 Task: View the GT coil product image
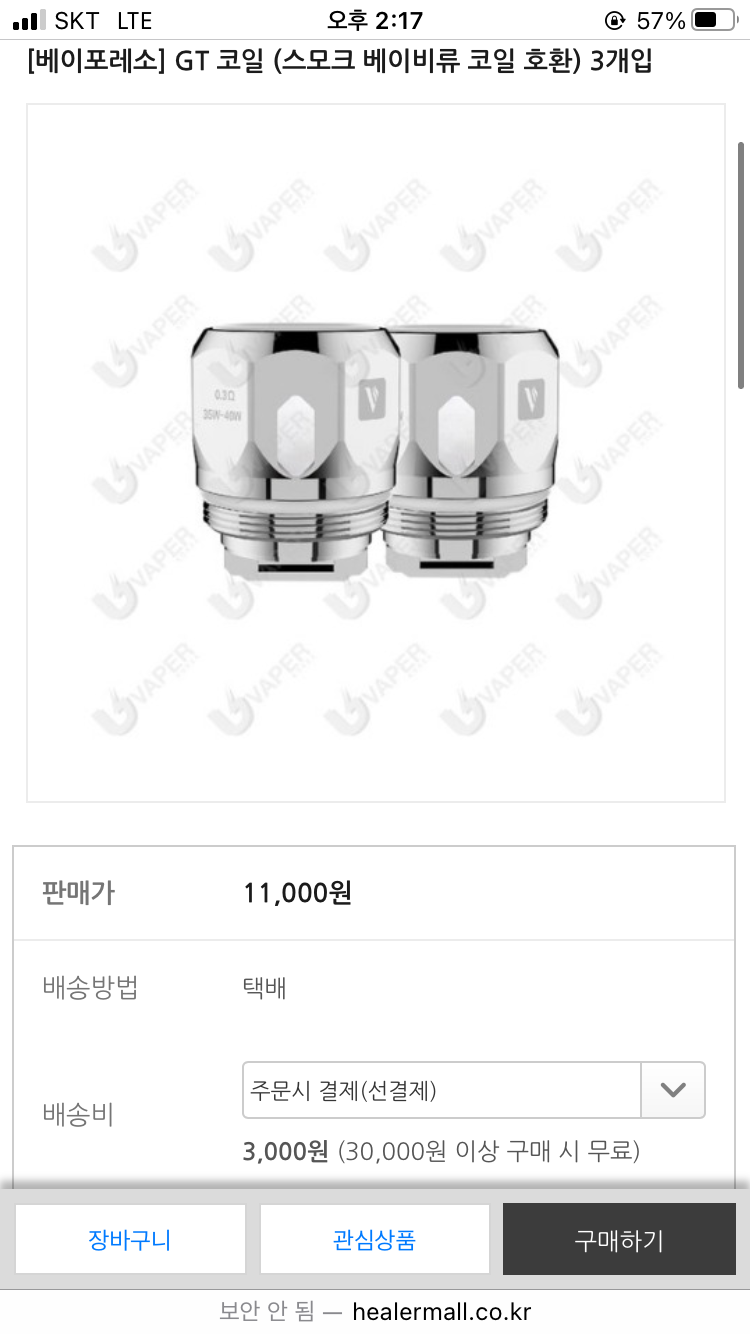click(375, 453)
